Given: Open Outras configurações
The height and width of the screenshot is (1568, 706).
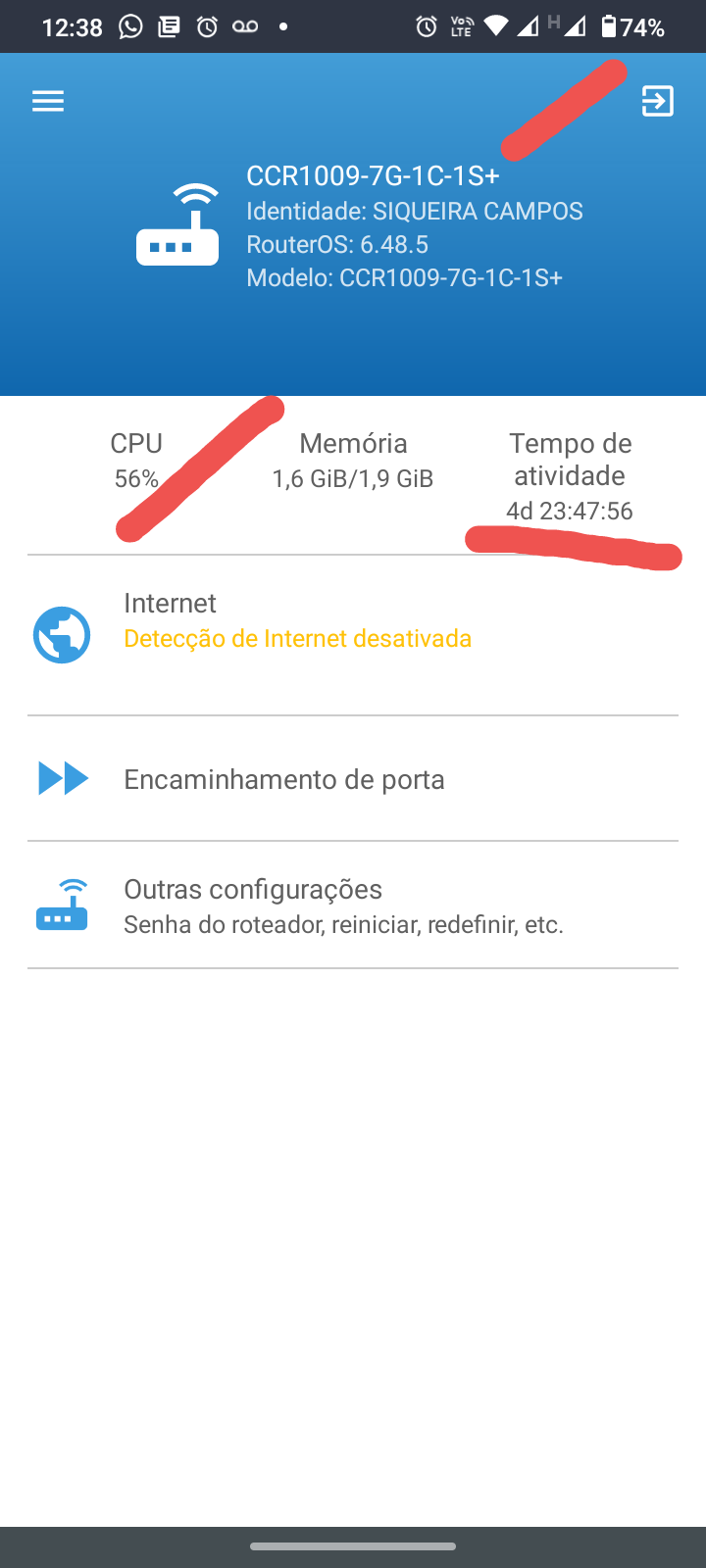Looking at the screenshot, I should (343, 906).
